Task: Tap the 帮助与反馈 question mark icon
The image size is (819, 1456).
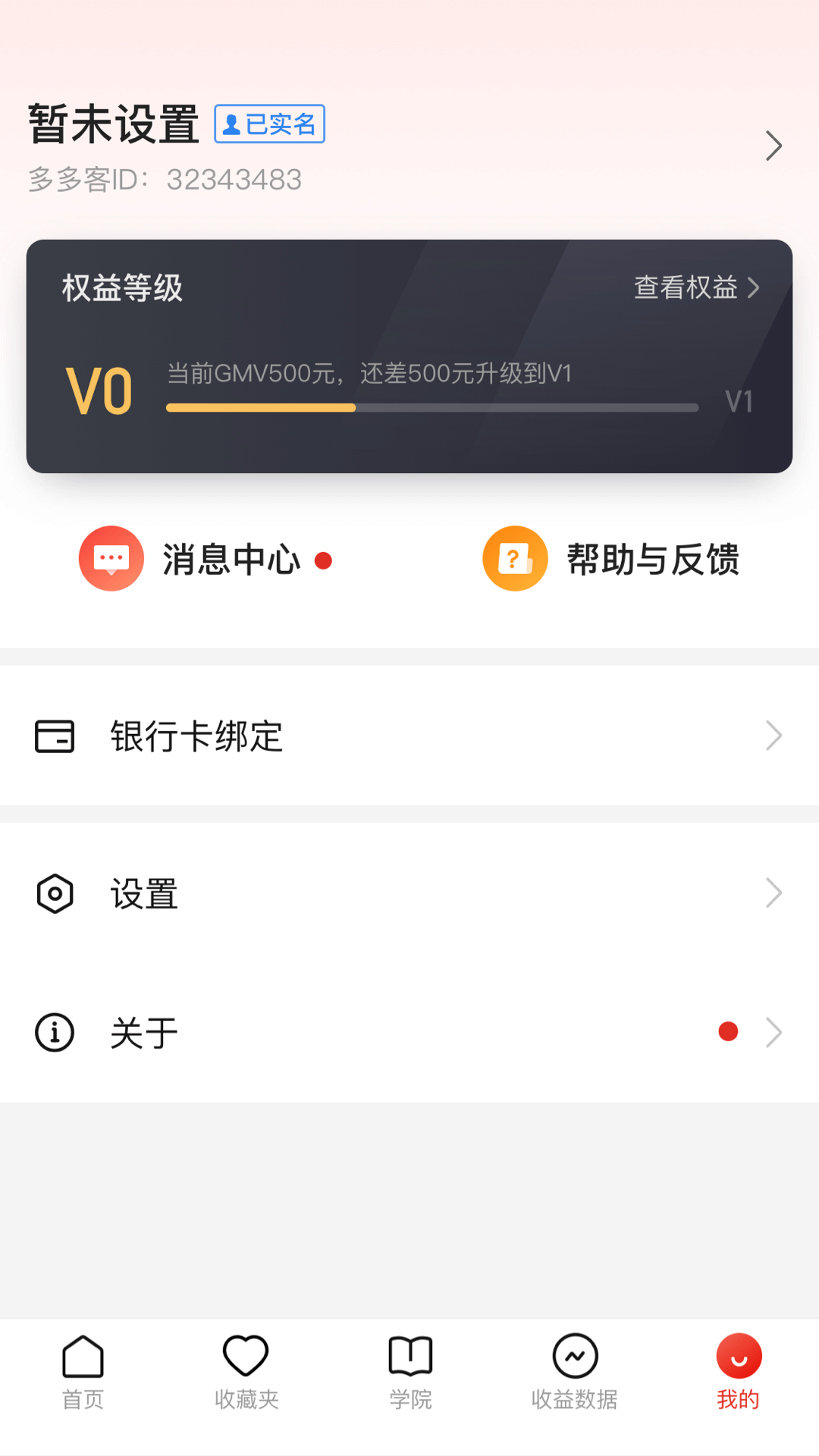Action: pos(514,557)
